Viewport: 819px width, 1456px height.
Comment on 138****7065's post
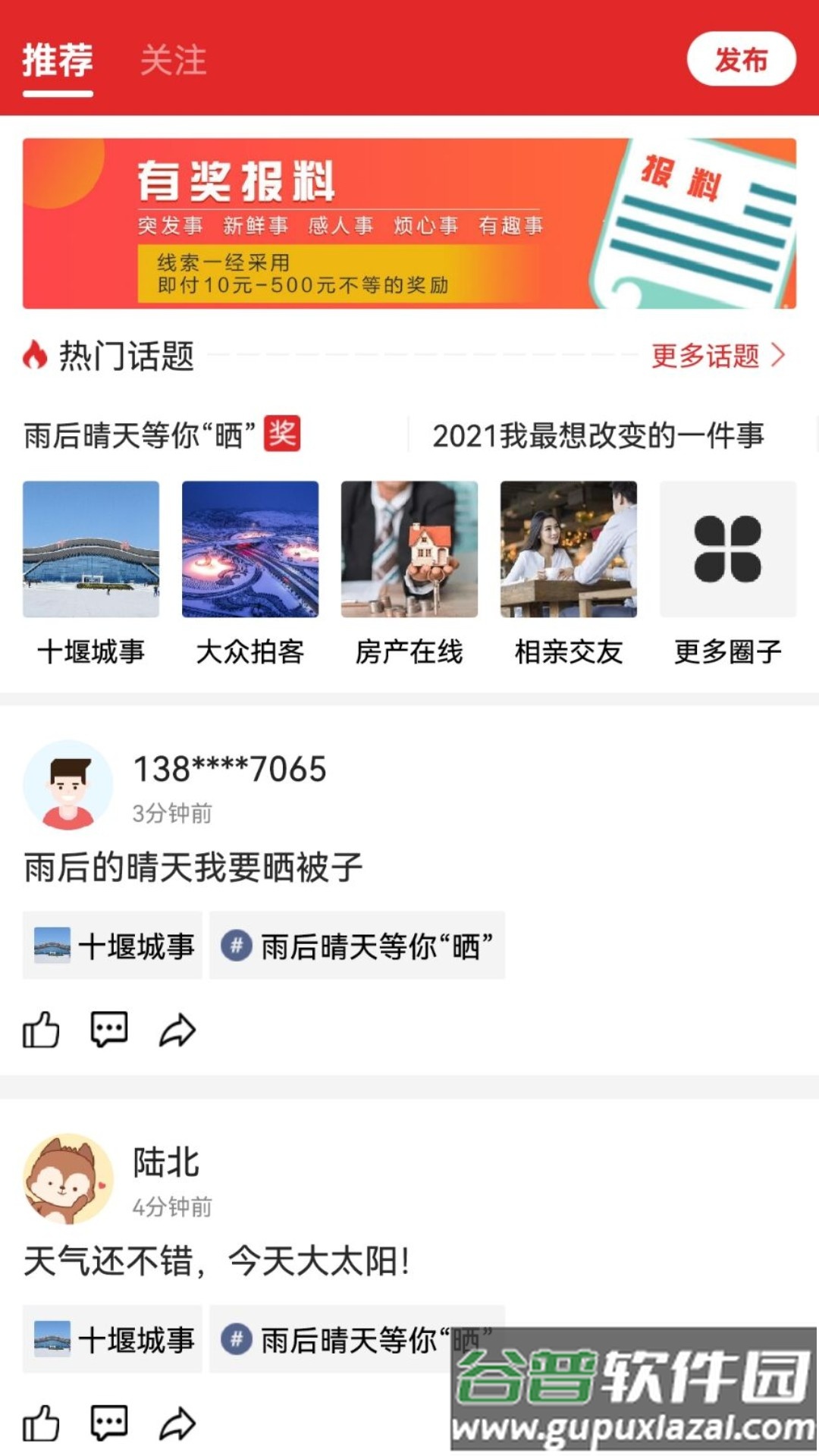pyautogui.click(x=109, y=1030)
